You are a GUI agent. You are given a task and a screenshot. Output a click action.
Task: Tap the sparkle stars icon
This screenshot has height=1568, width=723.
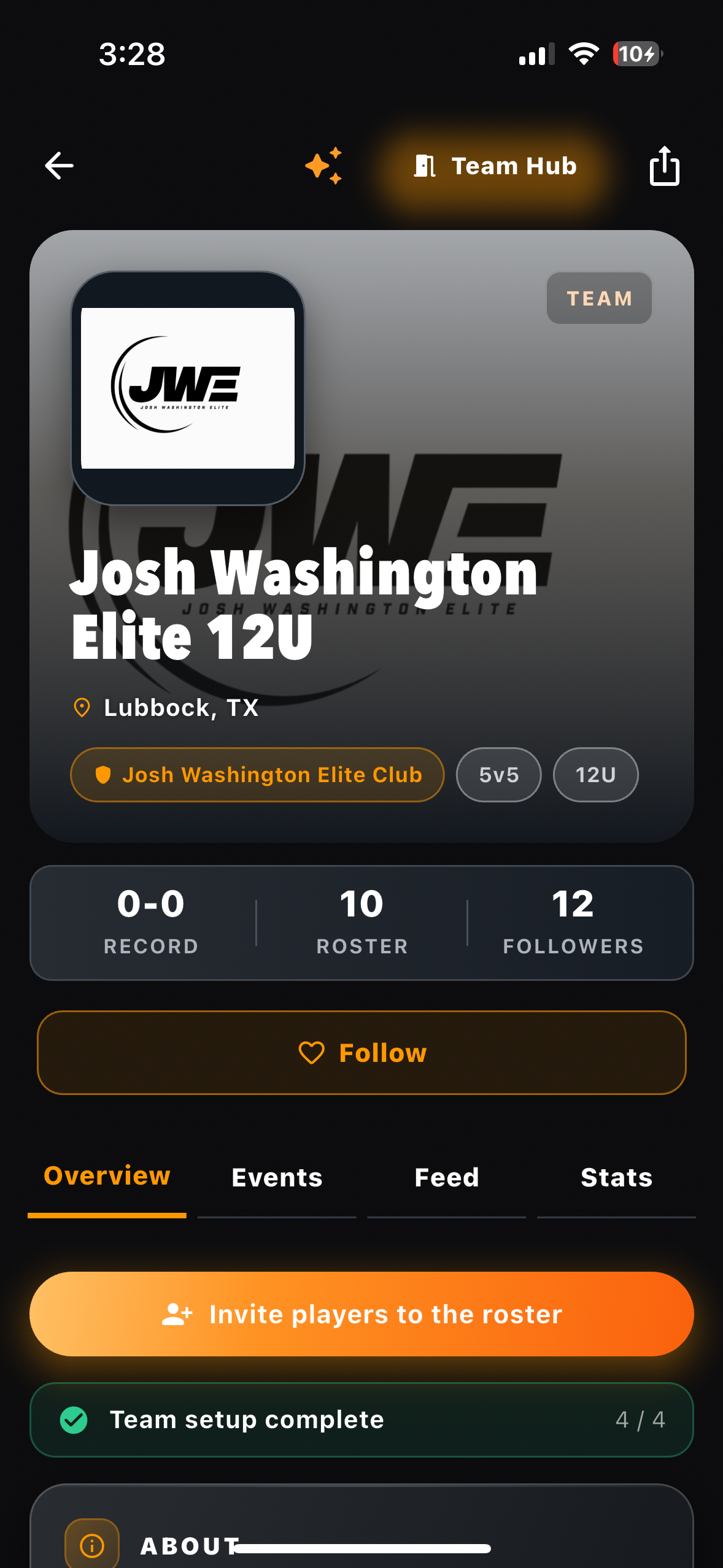pyautogui.click(x=323, y=166)
